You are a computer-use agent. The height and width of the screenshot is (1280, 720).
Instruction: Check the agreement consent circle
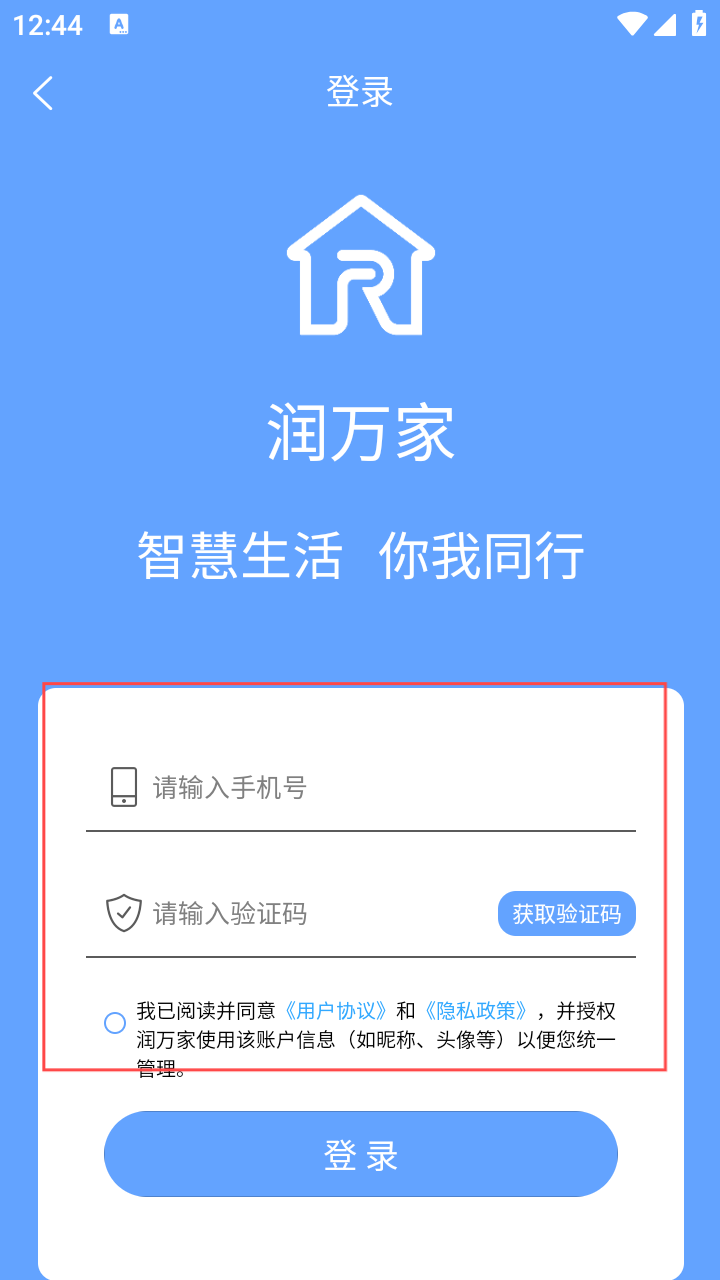[x=115, y=1022]
